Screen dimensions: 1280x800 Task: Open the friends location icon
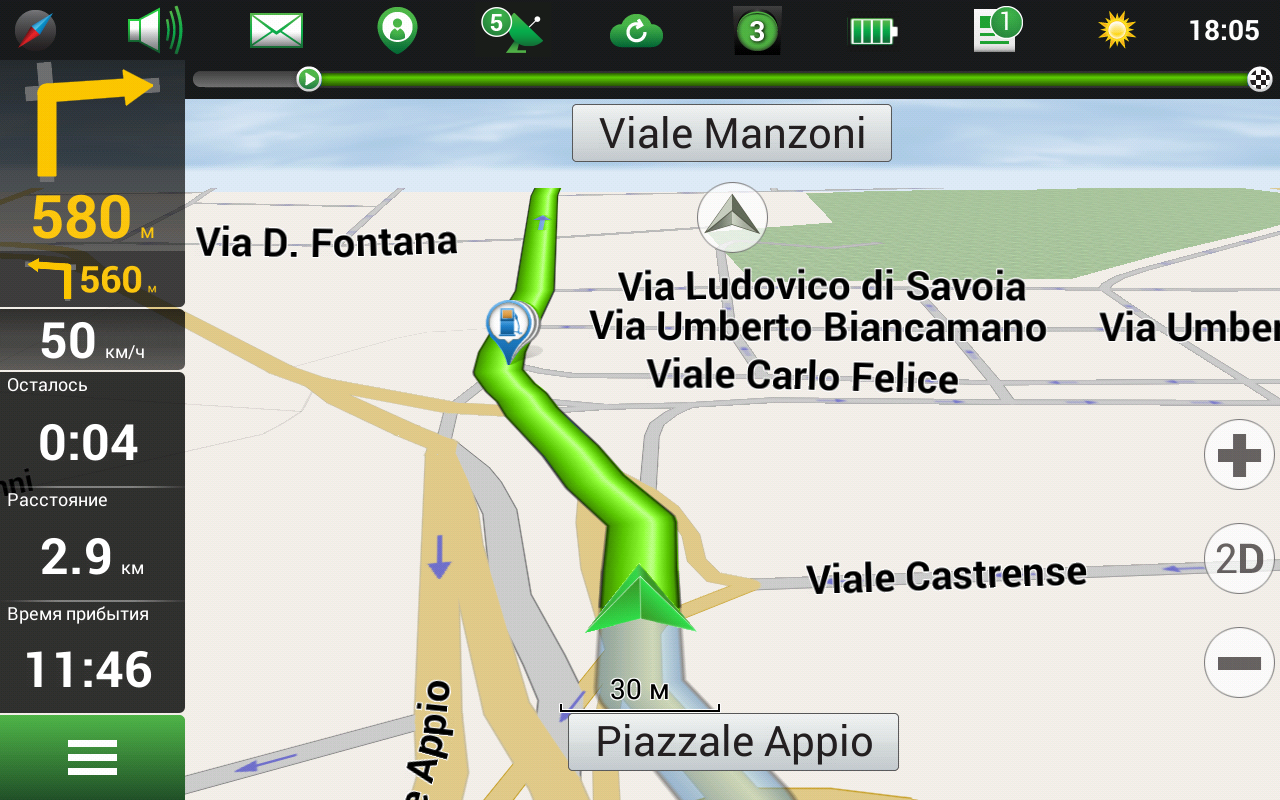pos(397,30)
